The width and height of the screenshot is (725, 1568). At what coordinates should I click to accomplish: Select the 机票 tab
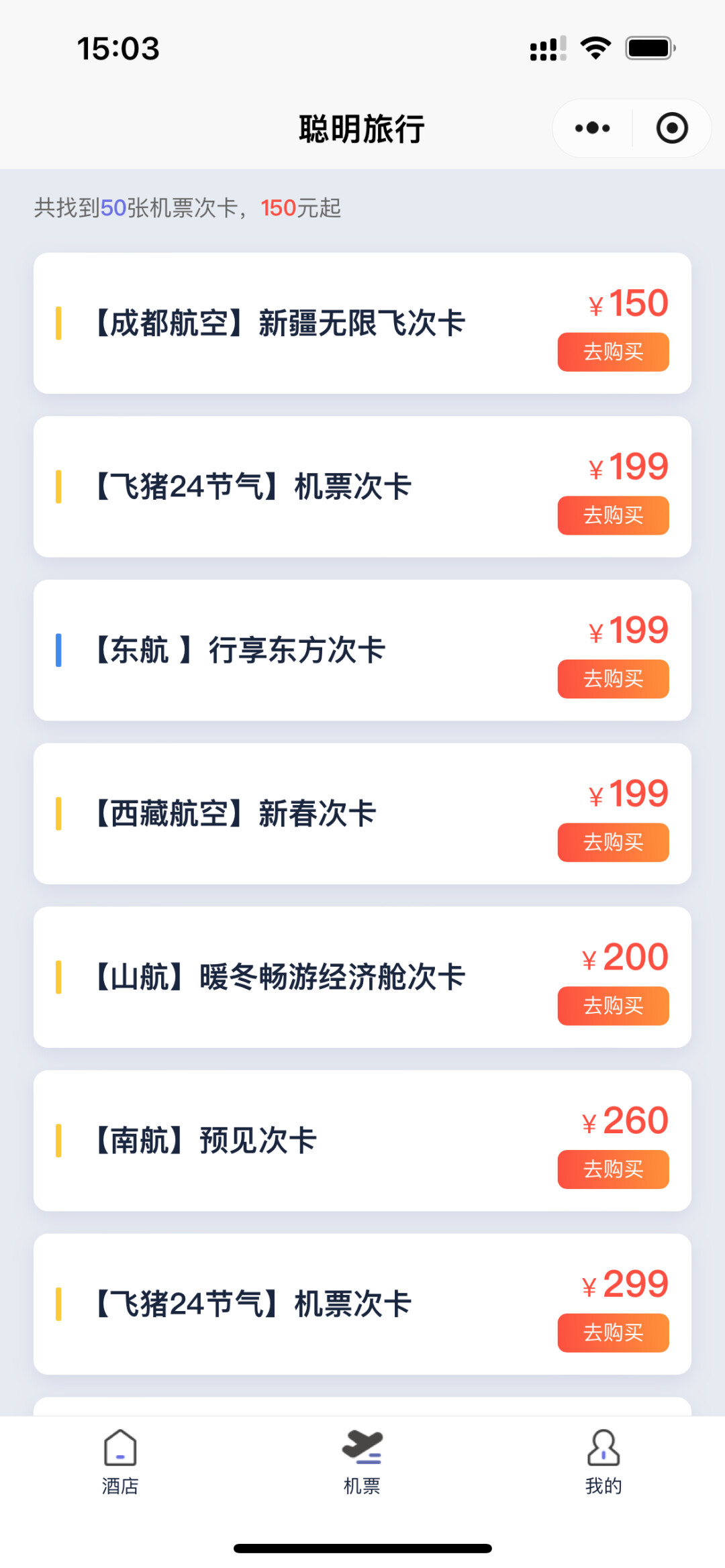click(362, 1463)
